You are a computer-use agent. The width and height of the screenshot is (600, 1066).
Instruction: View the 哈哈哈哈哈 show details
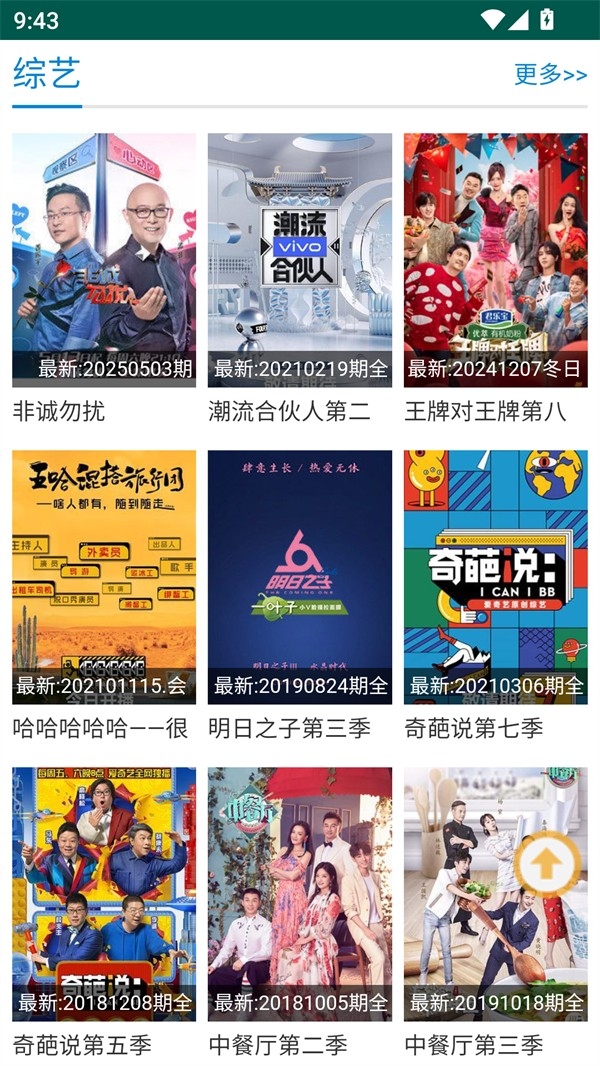(x=104, y=577)
